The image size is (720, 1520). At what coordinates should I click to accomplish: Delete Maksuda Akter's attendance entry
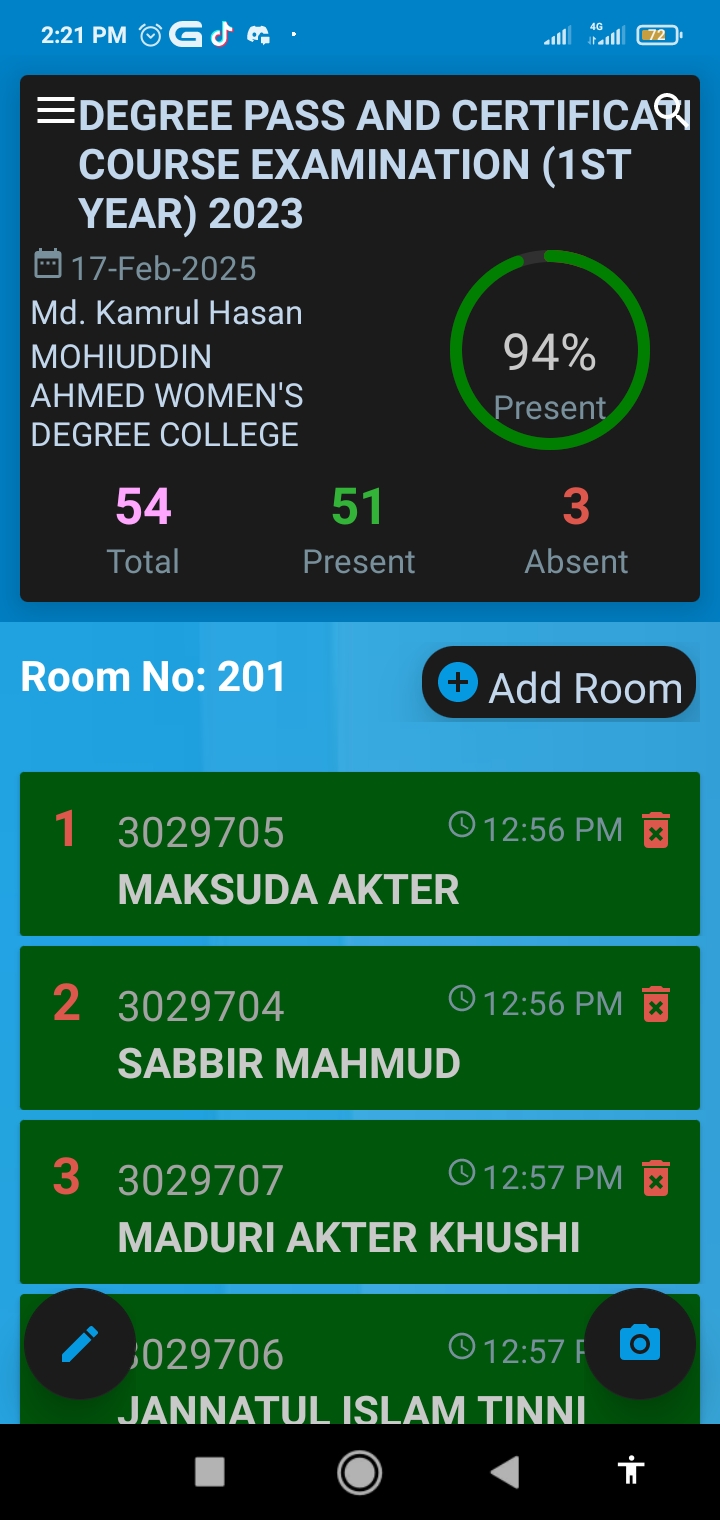pyautogui.click(x=656, y=830)
